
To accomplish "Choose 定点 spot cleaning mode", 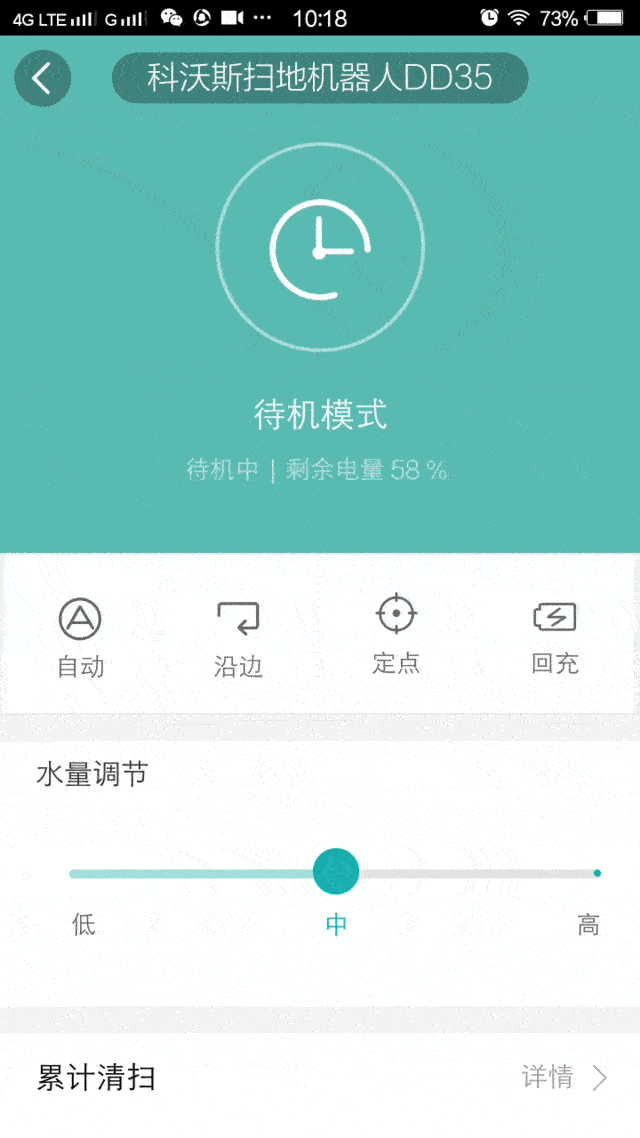I will (396, 634).
